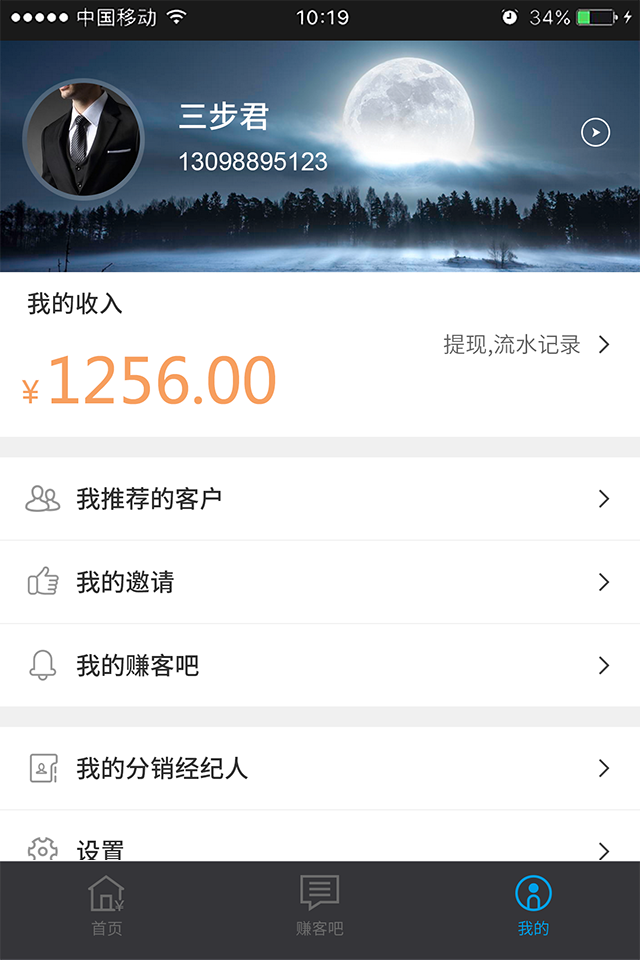Switch to the 首页 tab
The image size is (640, 960).
107,907
